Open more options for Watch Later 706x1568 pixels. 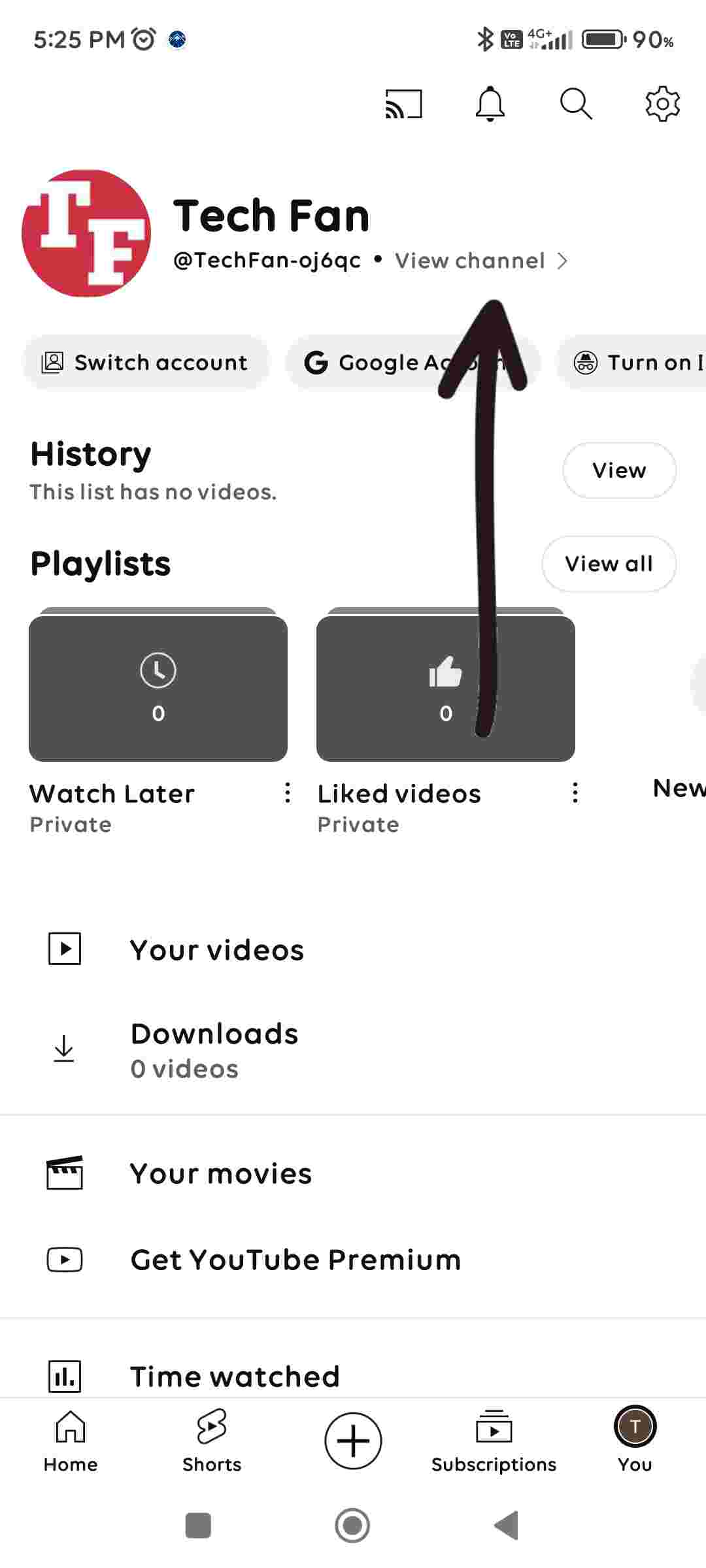point(287,793)
